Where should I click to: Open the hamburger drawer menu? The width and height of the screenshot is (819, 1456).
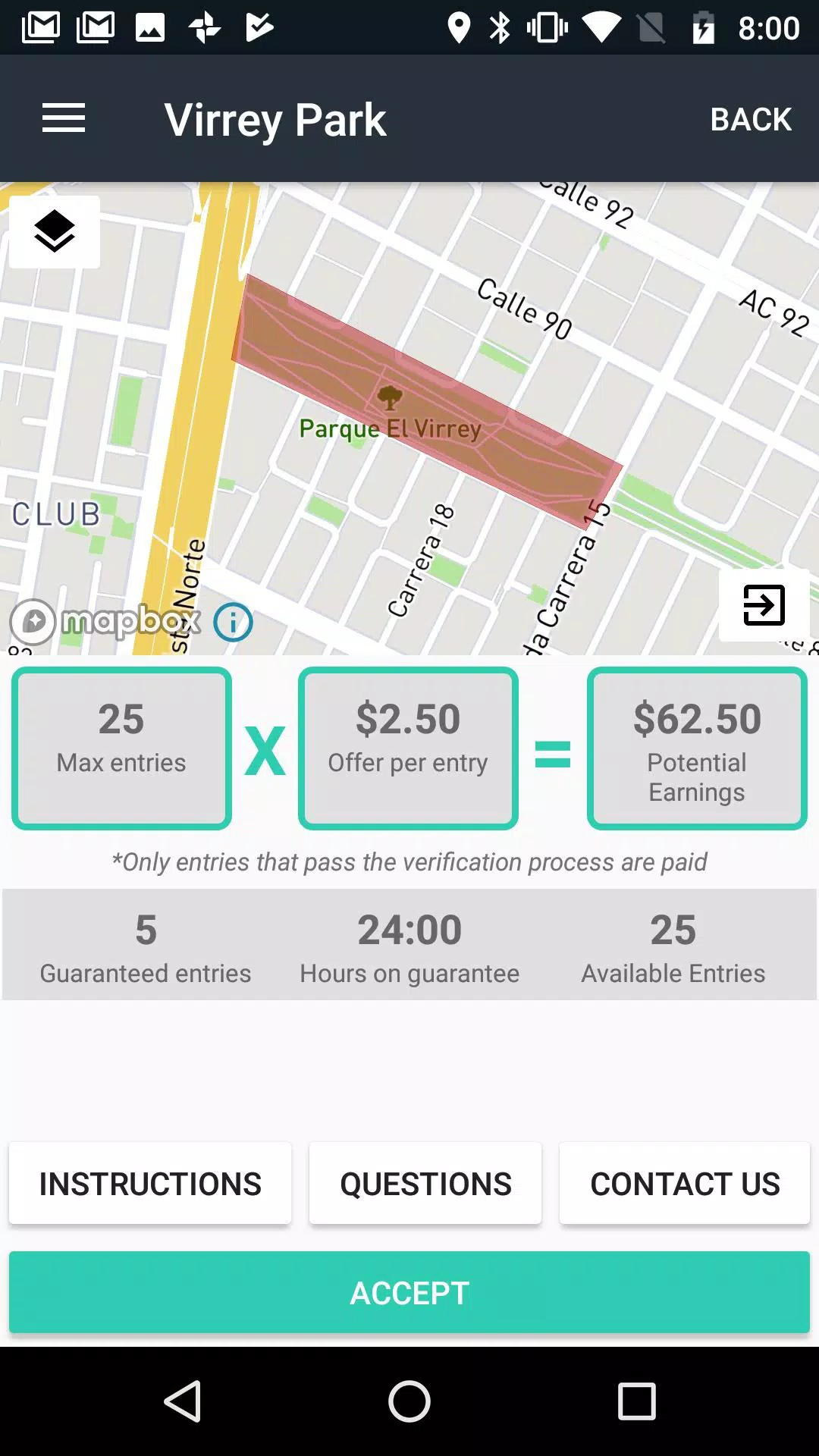click(x=64, y=118)
